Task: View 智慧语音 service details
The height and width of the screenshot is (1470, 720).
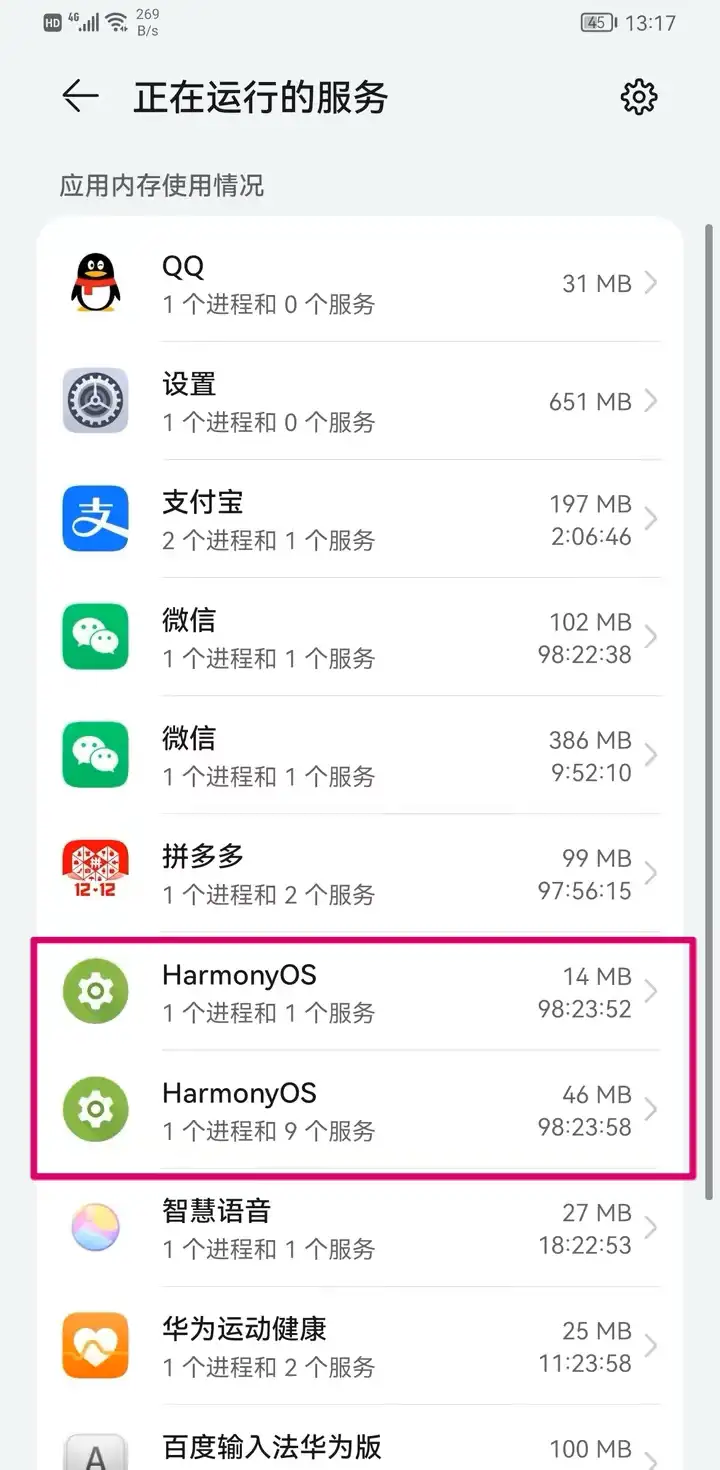Action: coord(360,1228)
